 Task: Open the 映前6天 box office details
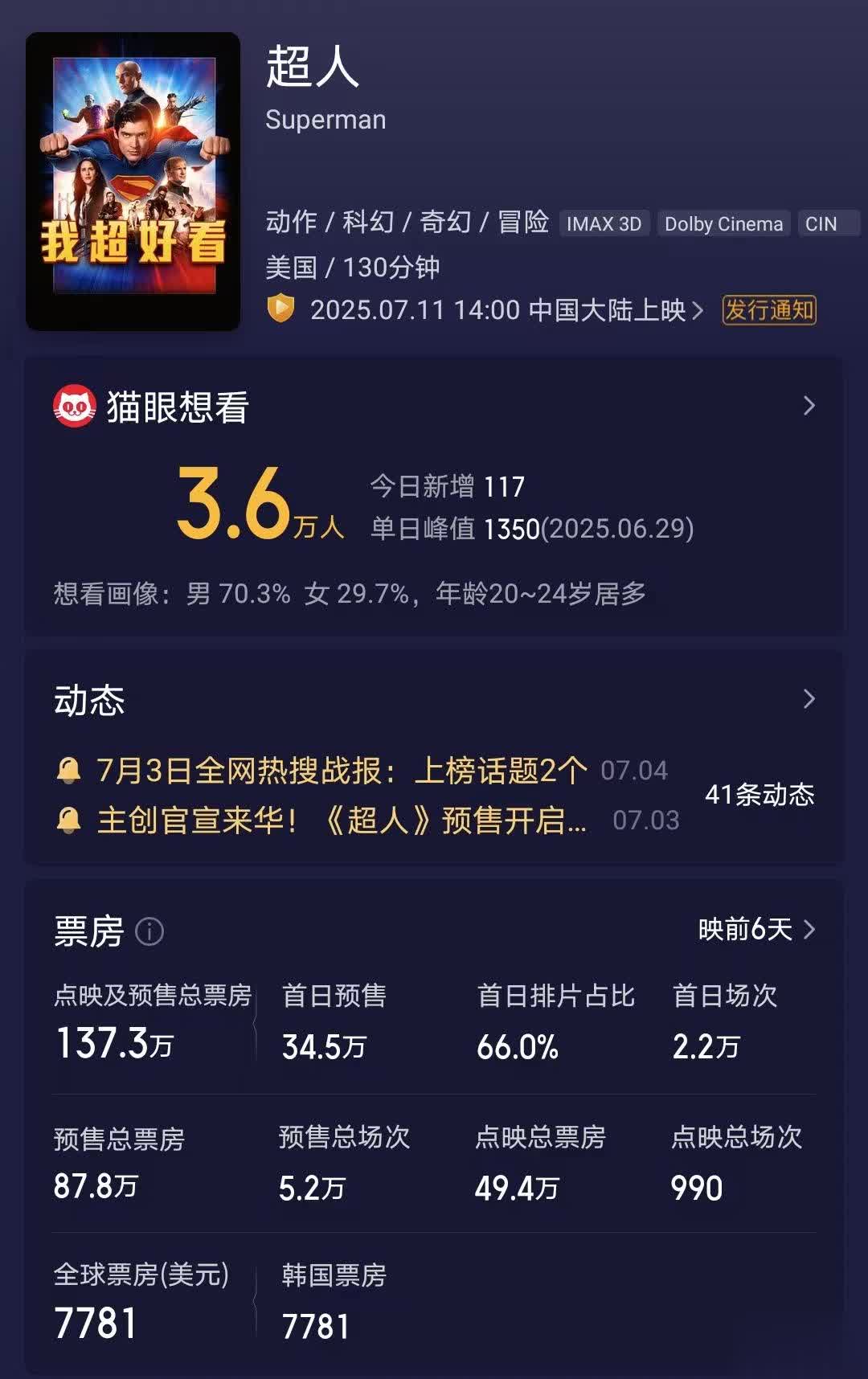click(755, 930)
